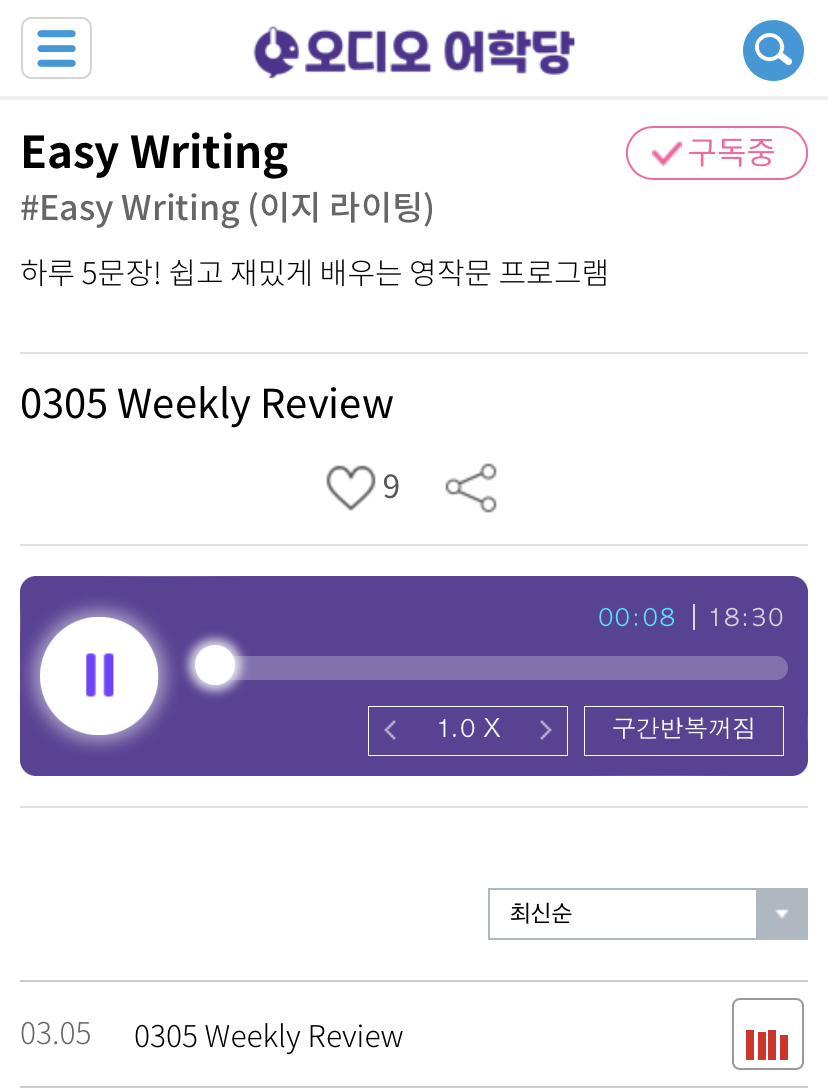The width and height of the screenshot is (828, 1088).
Task: Click the 00:08 elapsed time display
Action: (637, 617)
